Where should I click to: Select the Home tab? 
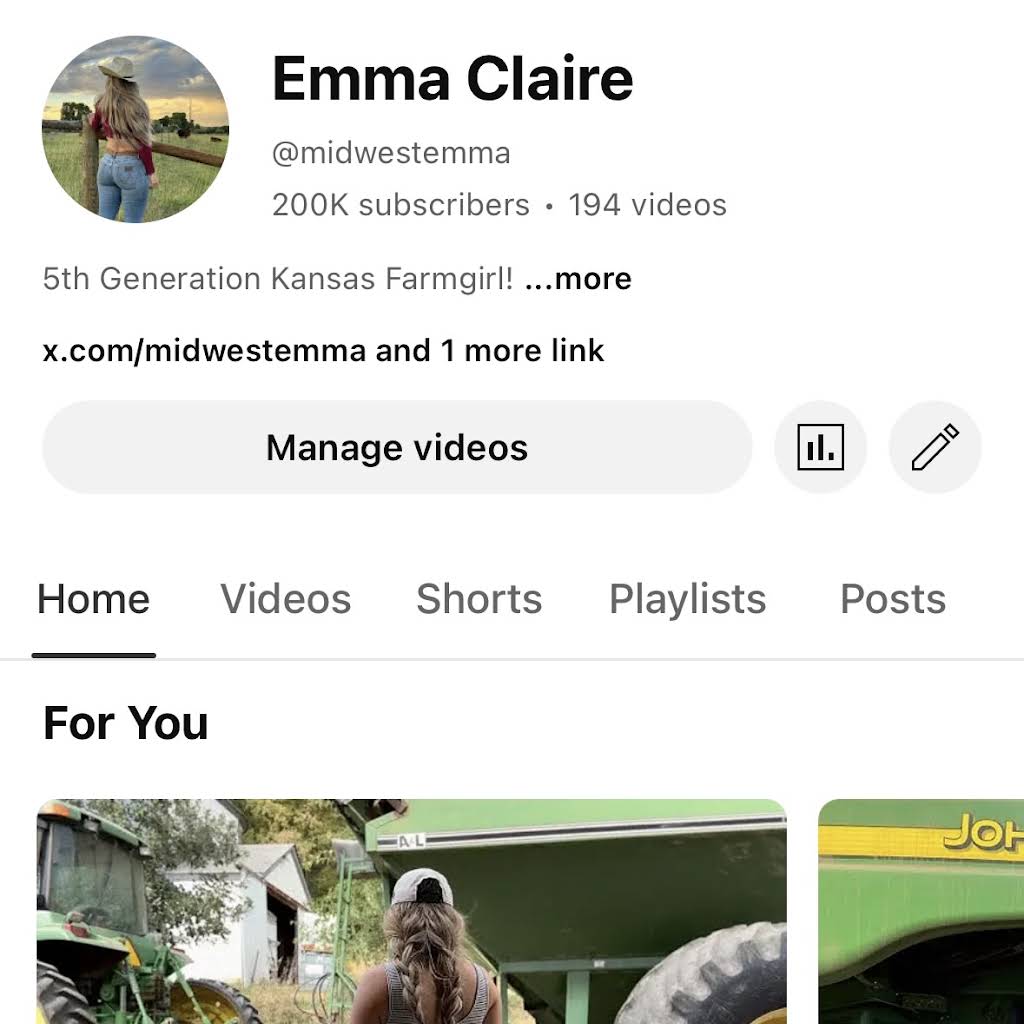click(93, 599)
